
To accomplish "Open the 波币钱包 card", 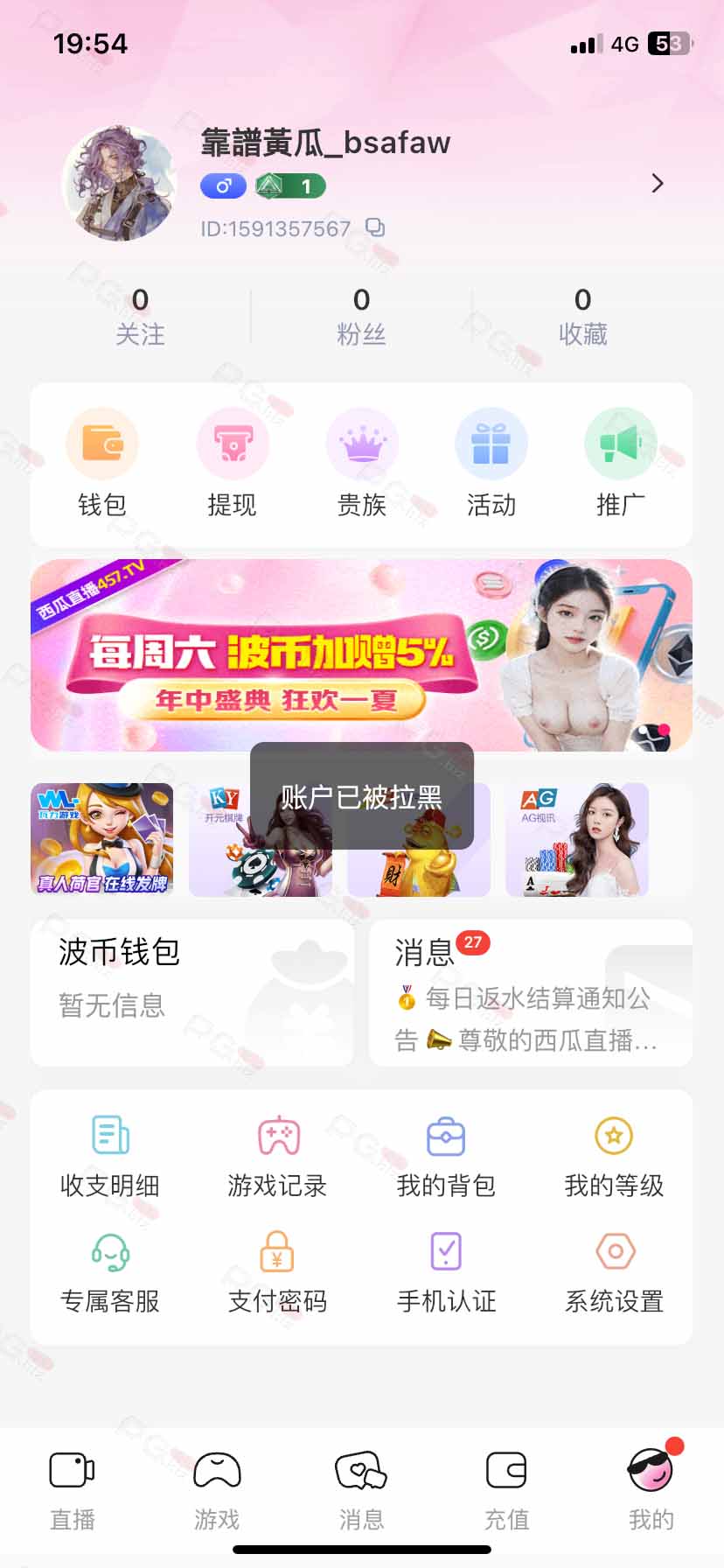I will pos(192,992).
